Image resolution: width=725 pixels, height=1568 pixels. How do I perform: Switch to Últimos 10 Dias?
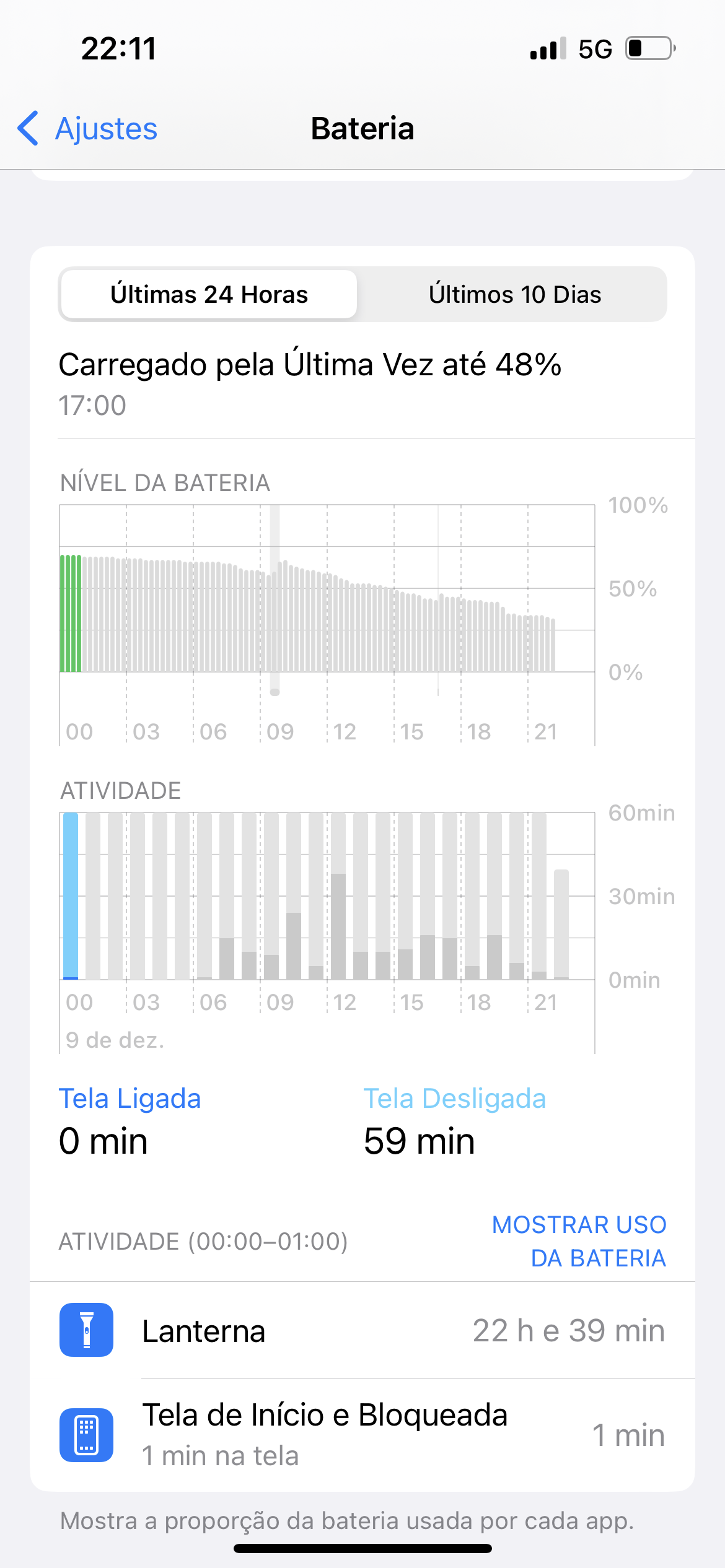click(x=514, y=294)
